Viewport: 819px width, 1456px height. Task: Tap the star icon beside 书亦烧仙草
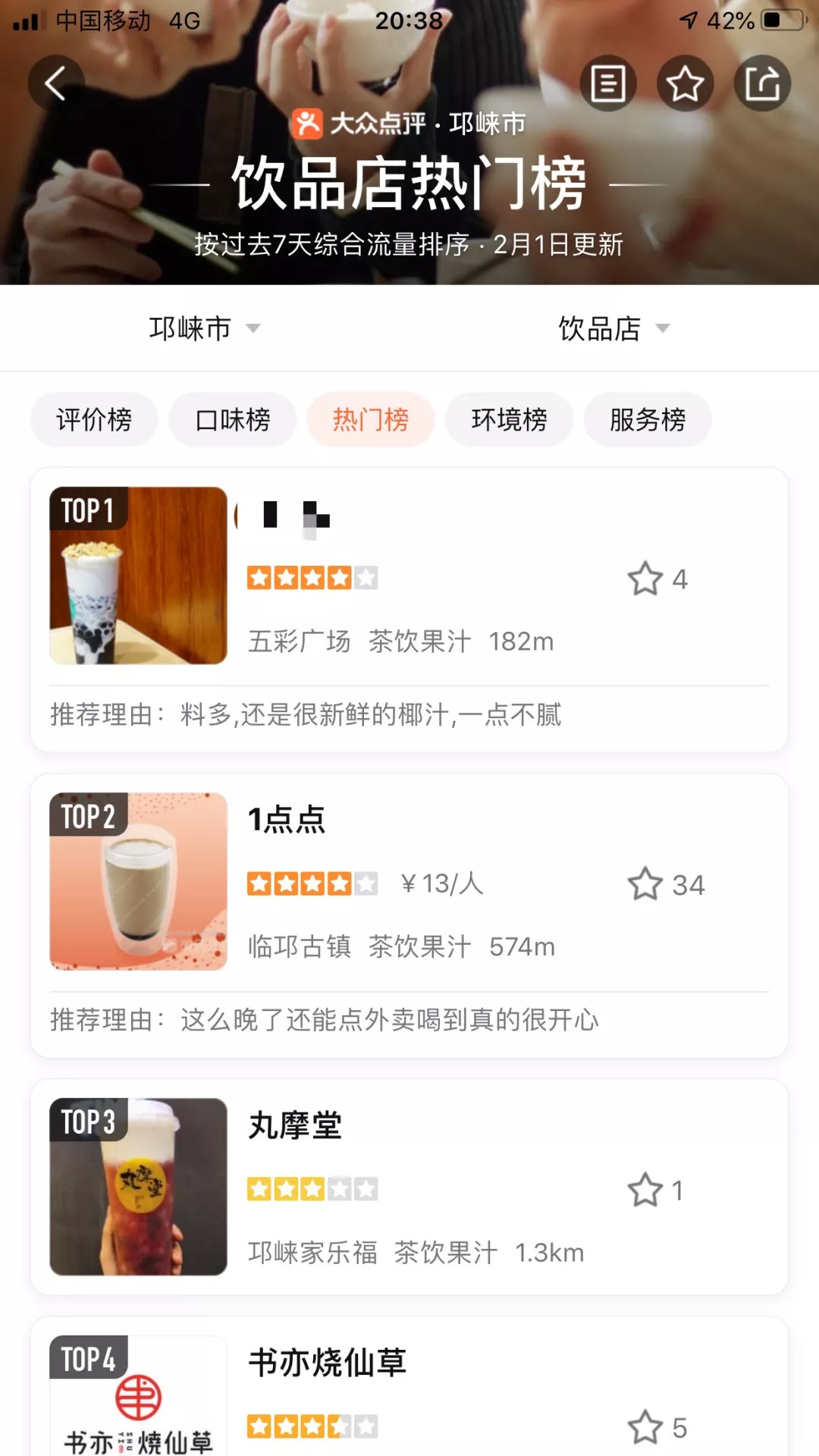pyautogui.click(x=645, y=1427)
